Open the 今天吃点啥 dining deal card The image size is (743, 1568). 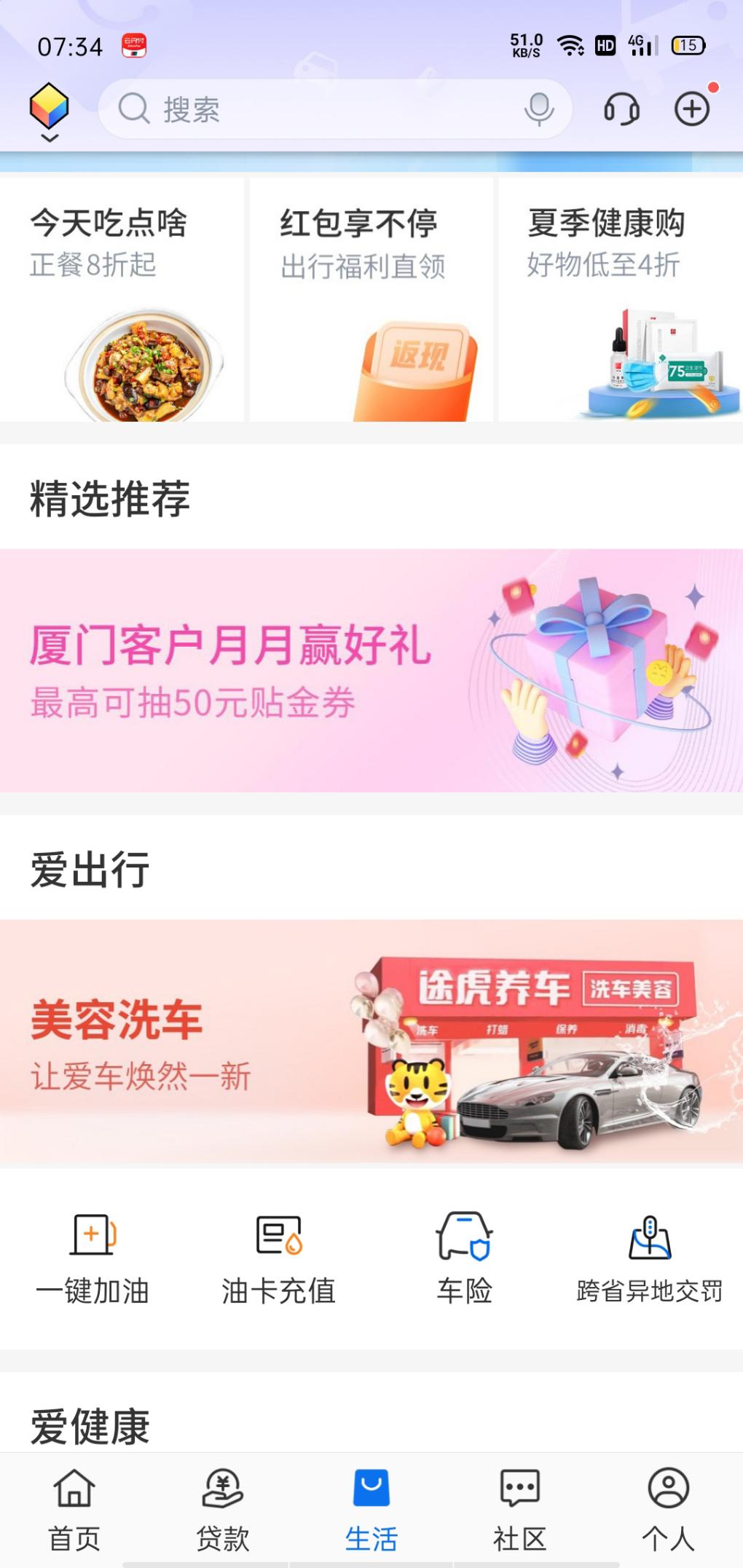(x=124, y=299)
